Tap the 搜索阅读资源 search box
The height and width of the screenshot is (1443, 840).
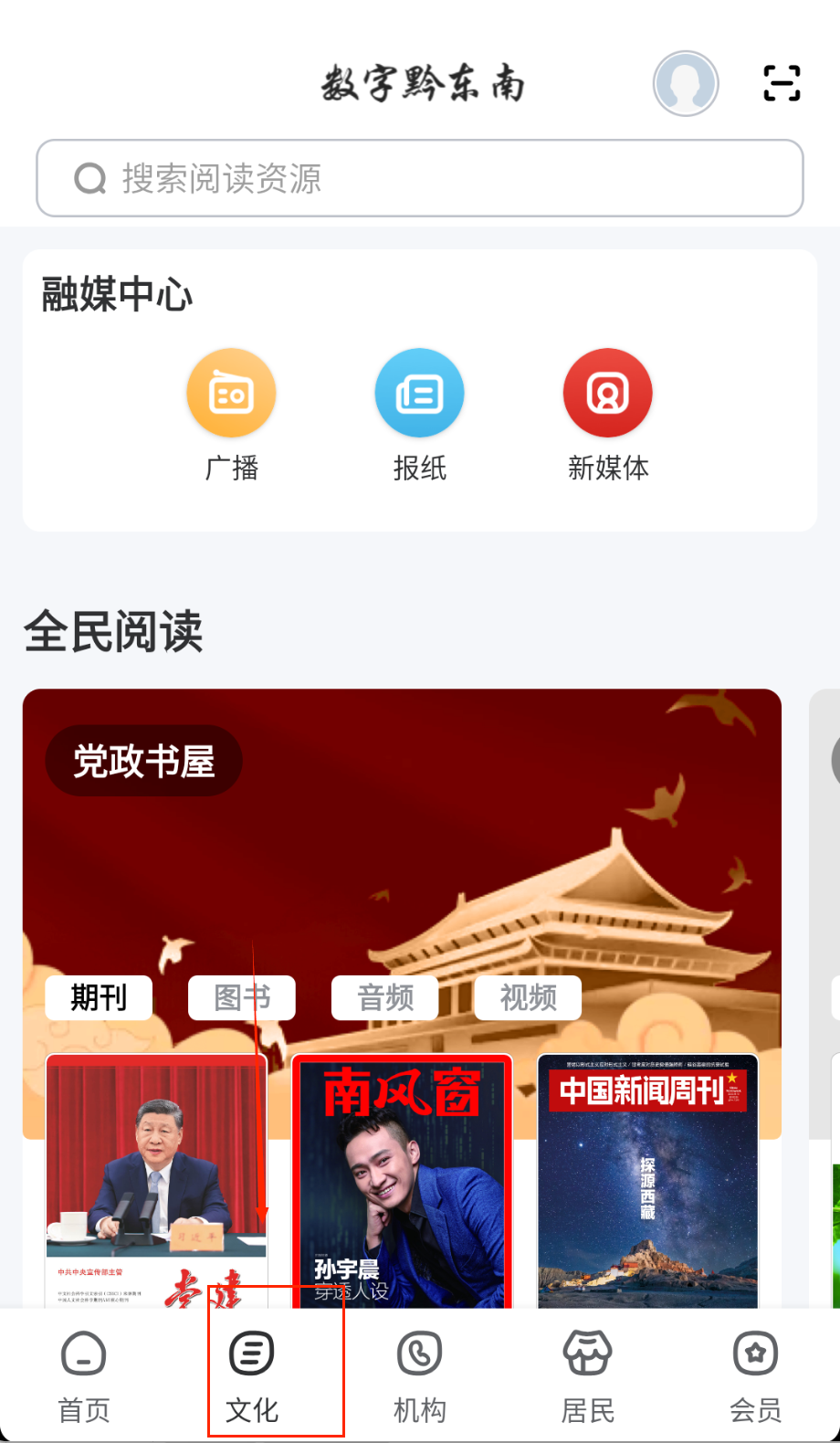[420, 178]
